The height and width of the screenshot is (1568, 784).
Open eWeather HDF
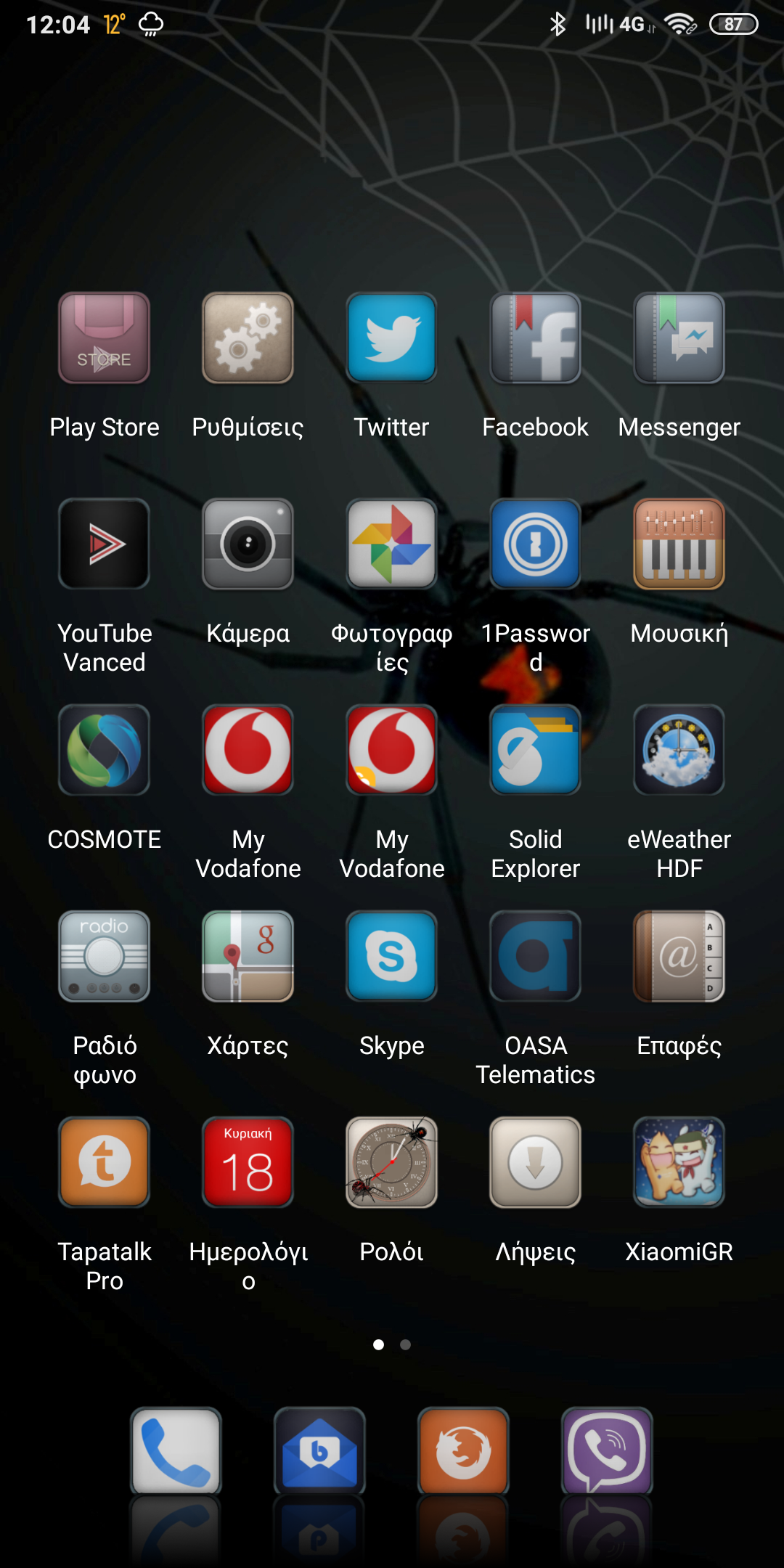(679, 751)
